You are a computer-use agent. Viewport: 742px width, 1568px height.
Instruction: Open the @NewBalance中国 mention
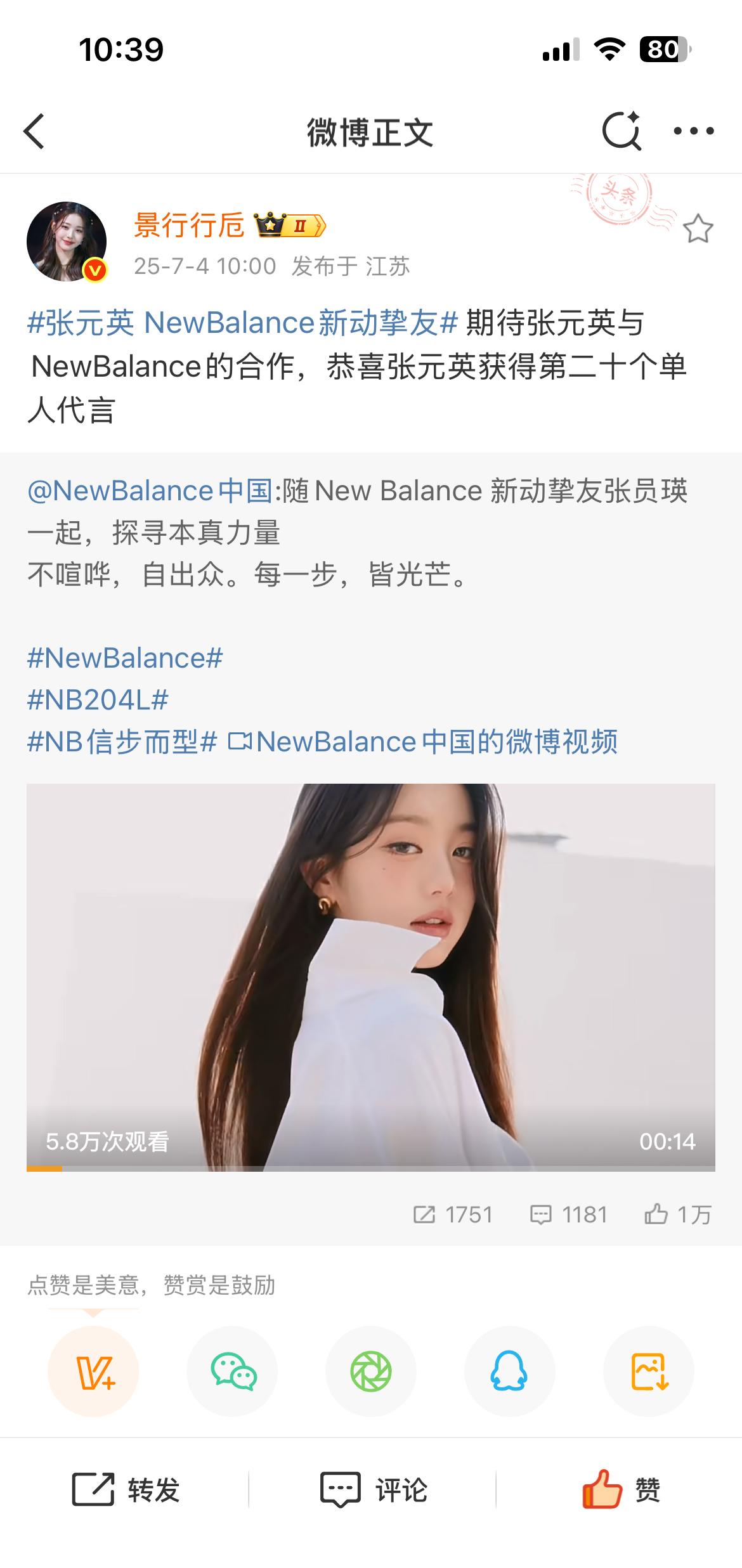150,491
